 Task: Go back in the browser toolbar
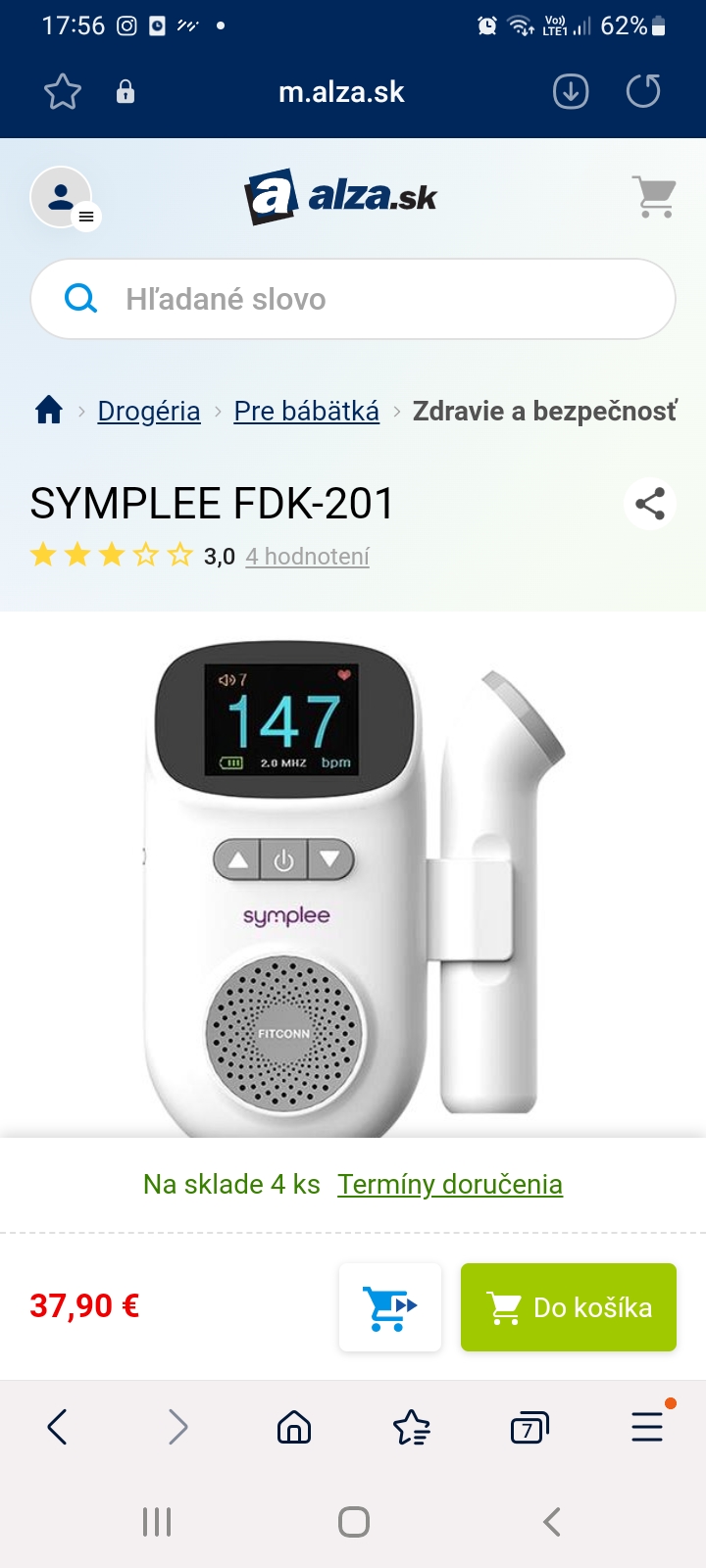click(58, 1427)
